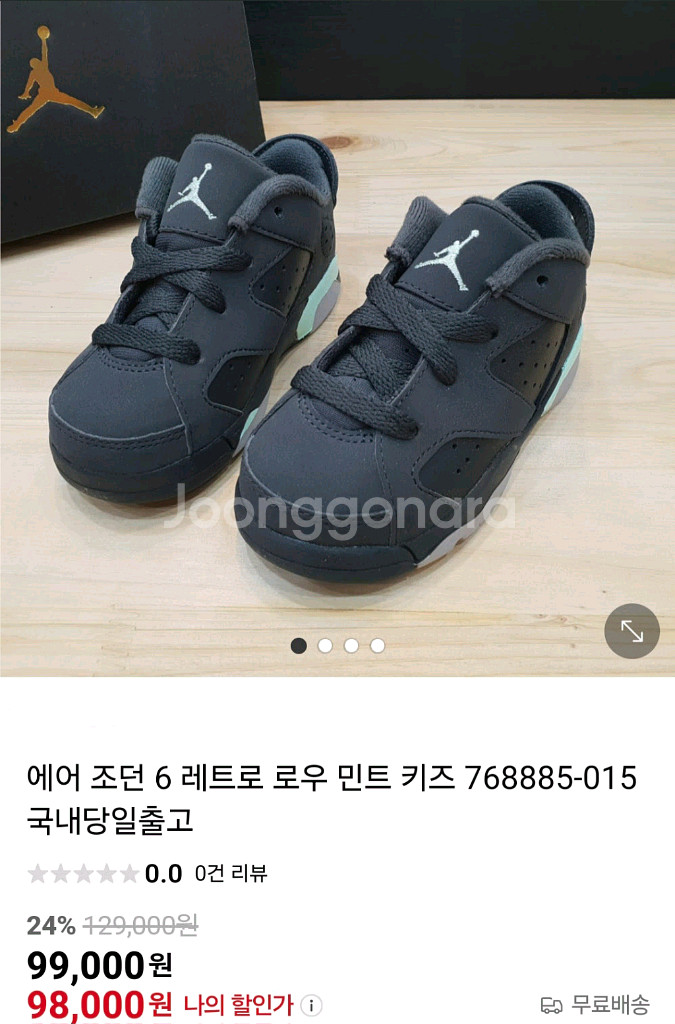The width and height of the screenshot is (675, 1024).
Task: Select the last image indicator dot
Action: (x=377, y=646)
